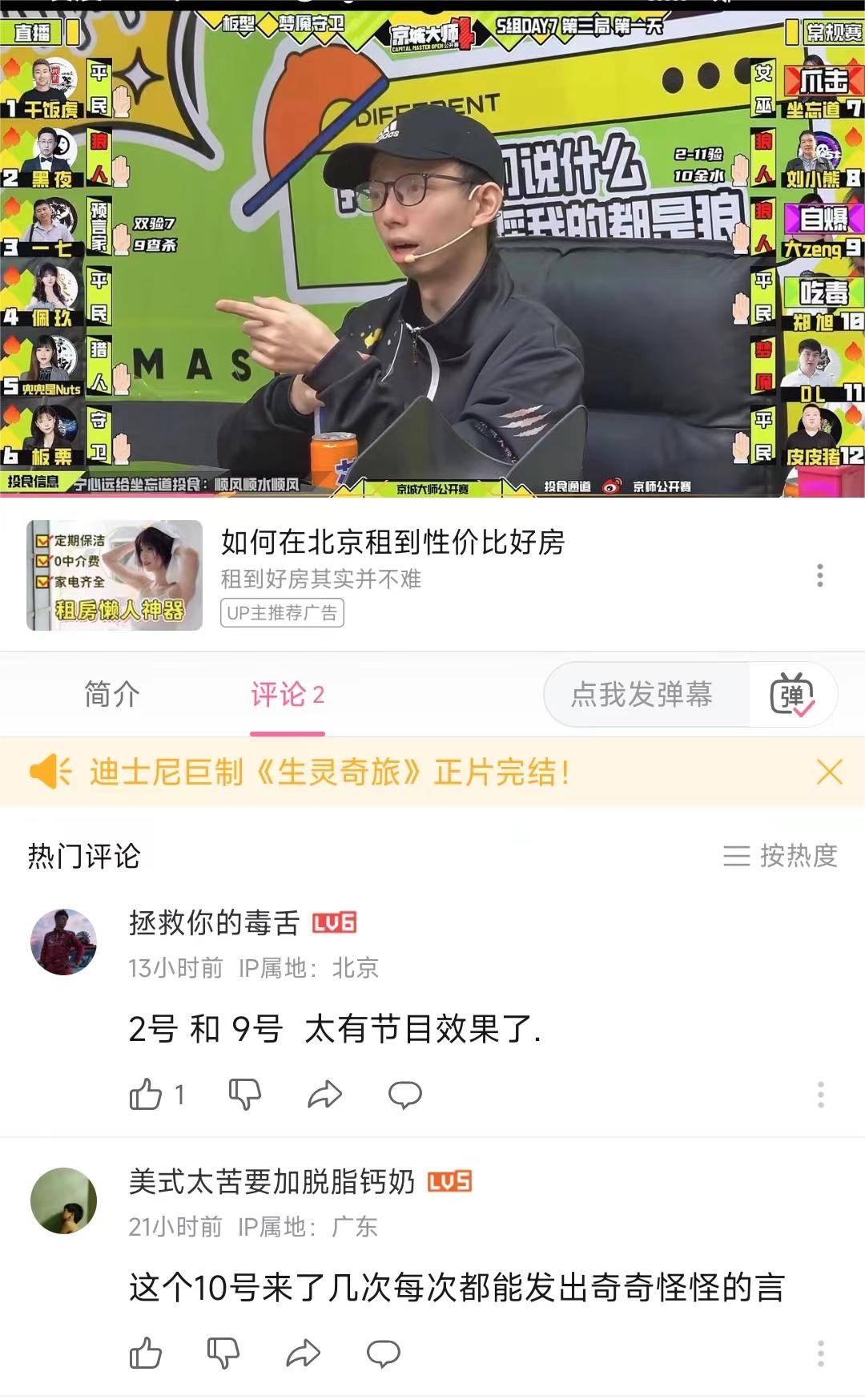Like the comment by 拯救你的毒舌
Screen dimensions: 865x1400
(146, 1094)
